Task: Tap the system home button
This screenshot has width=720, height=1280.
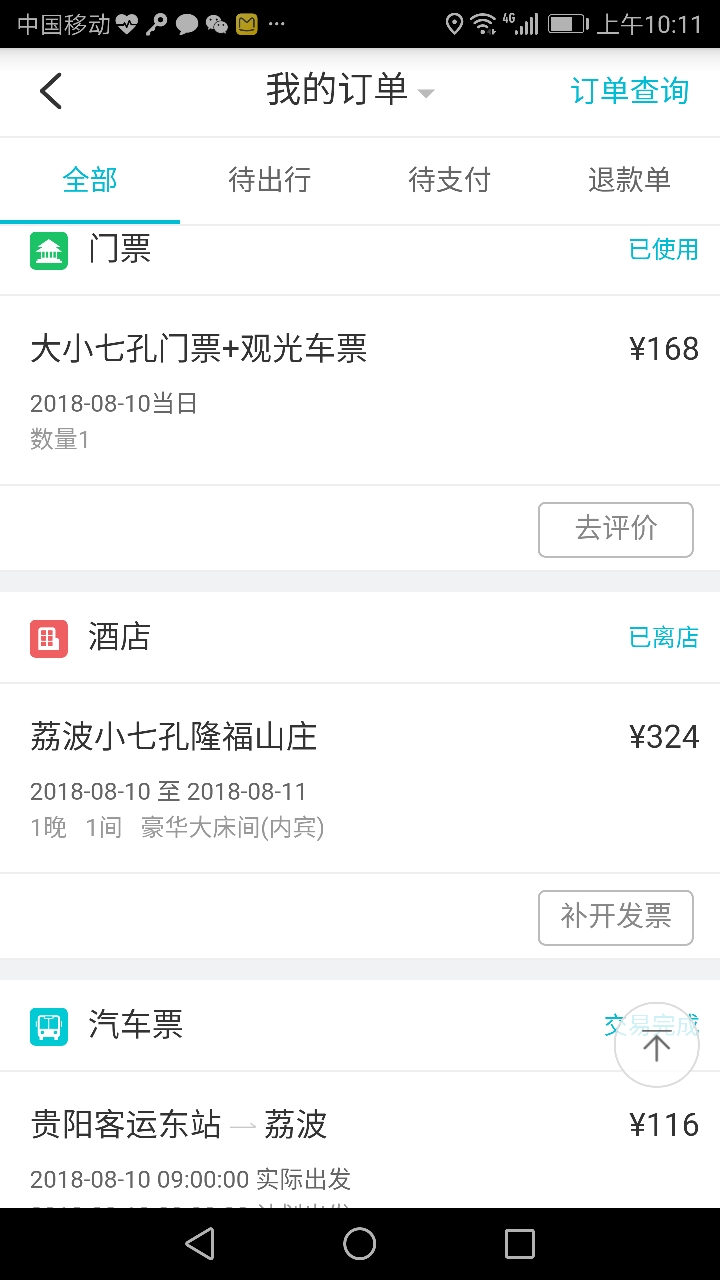Action: tap(360, 1244)
